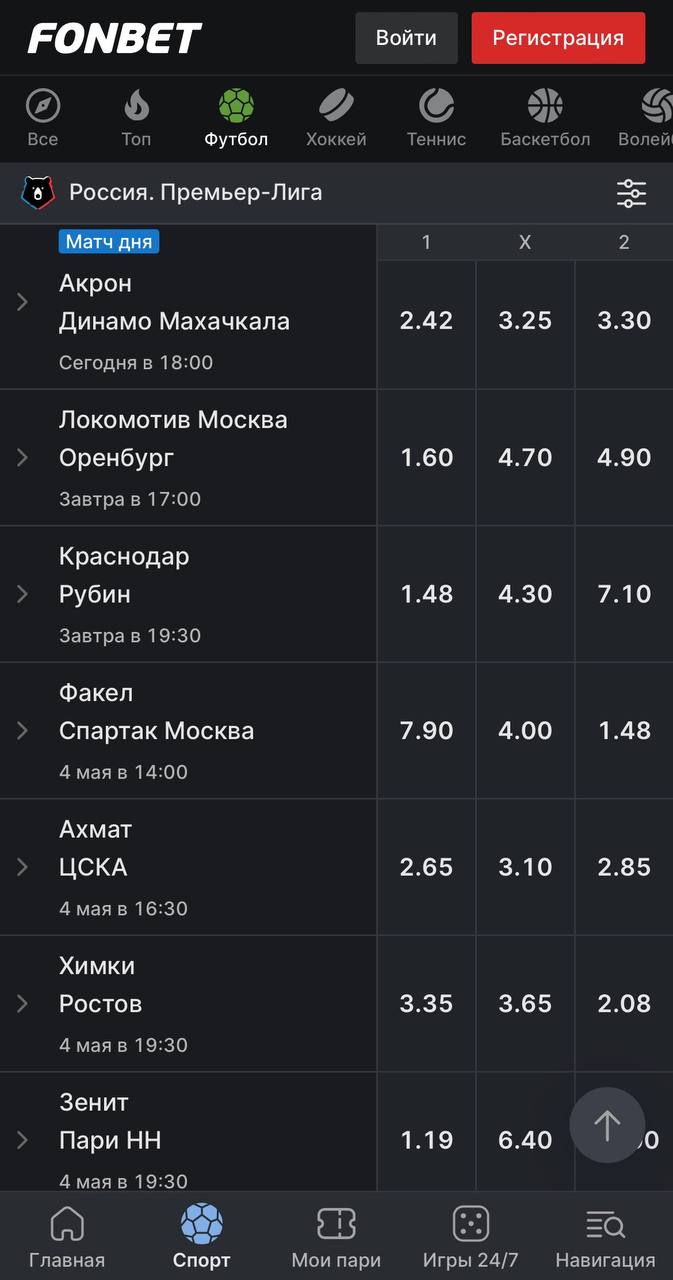673x1280 pixels.
Task: Pick draw odds 4.70 for Локомотив–Оренбург
Action: point(525,458)
